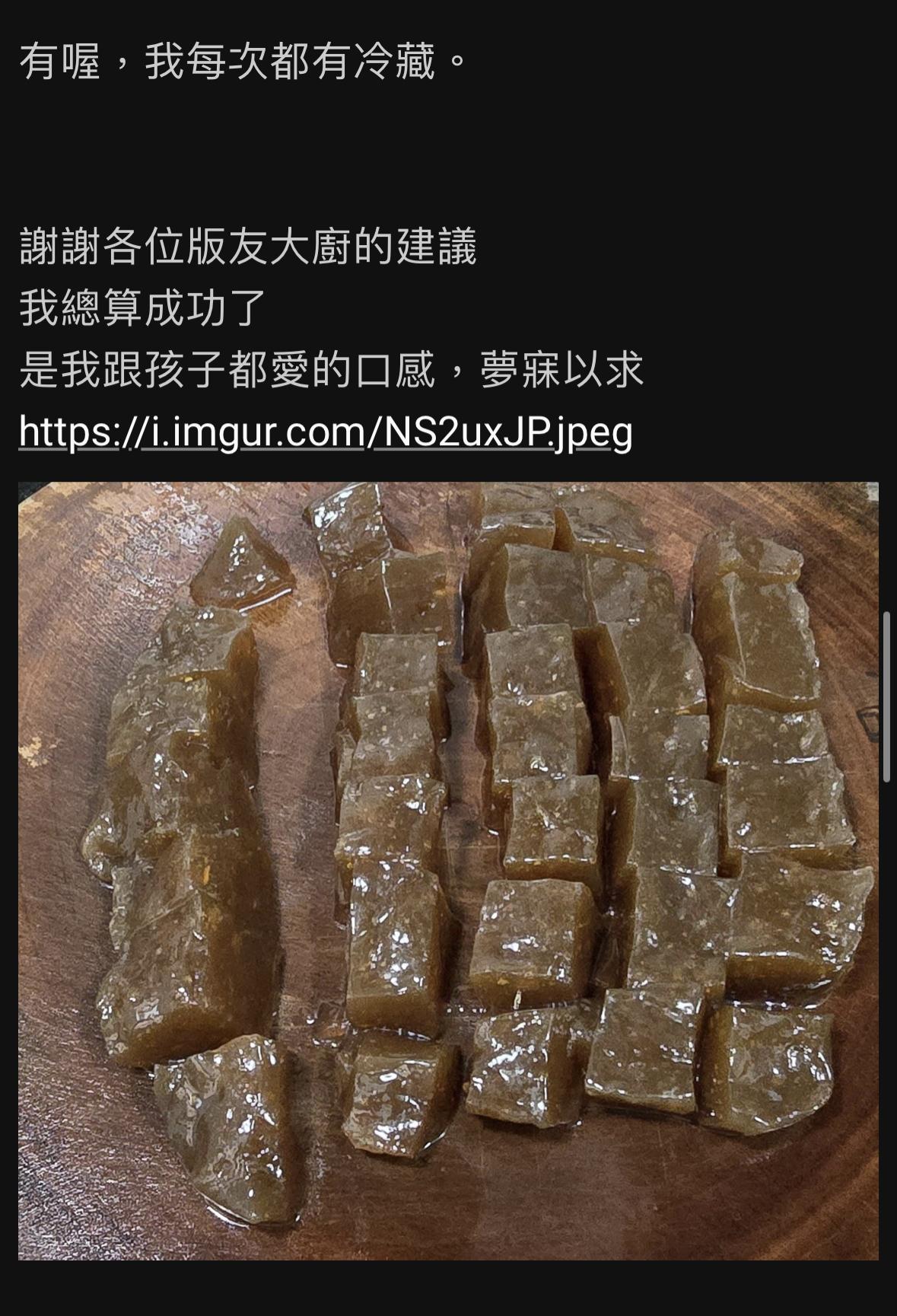This screenshot has height=1316, width=897.
Task: Open the jelly cubes photo preview
Action: tap(448, 869)
